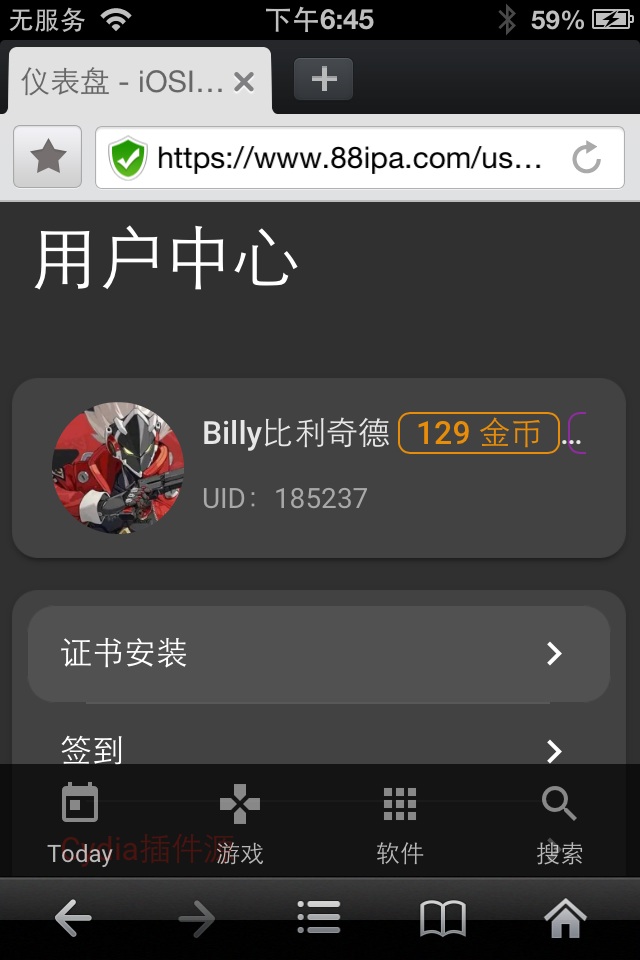Close the 仪表盘 browser tab

pyautogui.click(x=244, y=82)
